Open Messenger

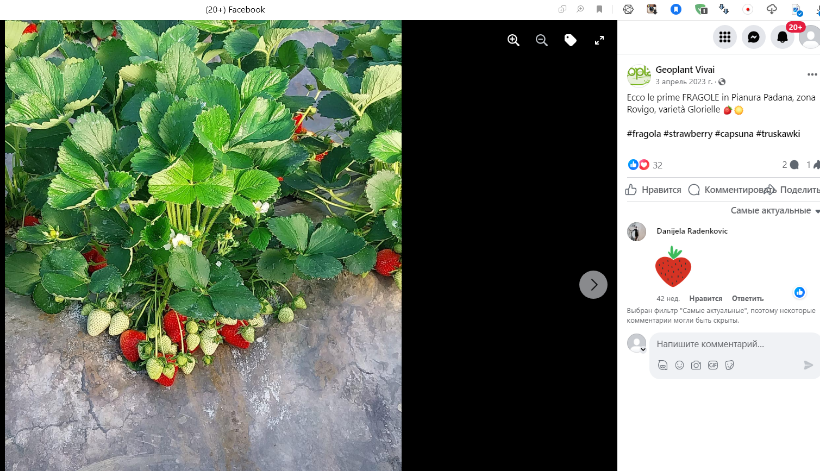[754, 37]
